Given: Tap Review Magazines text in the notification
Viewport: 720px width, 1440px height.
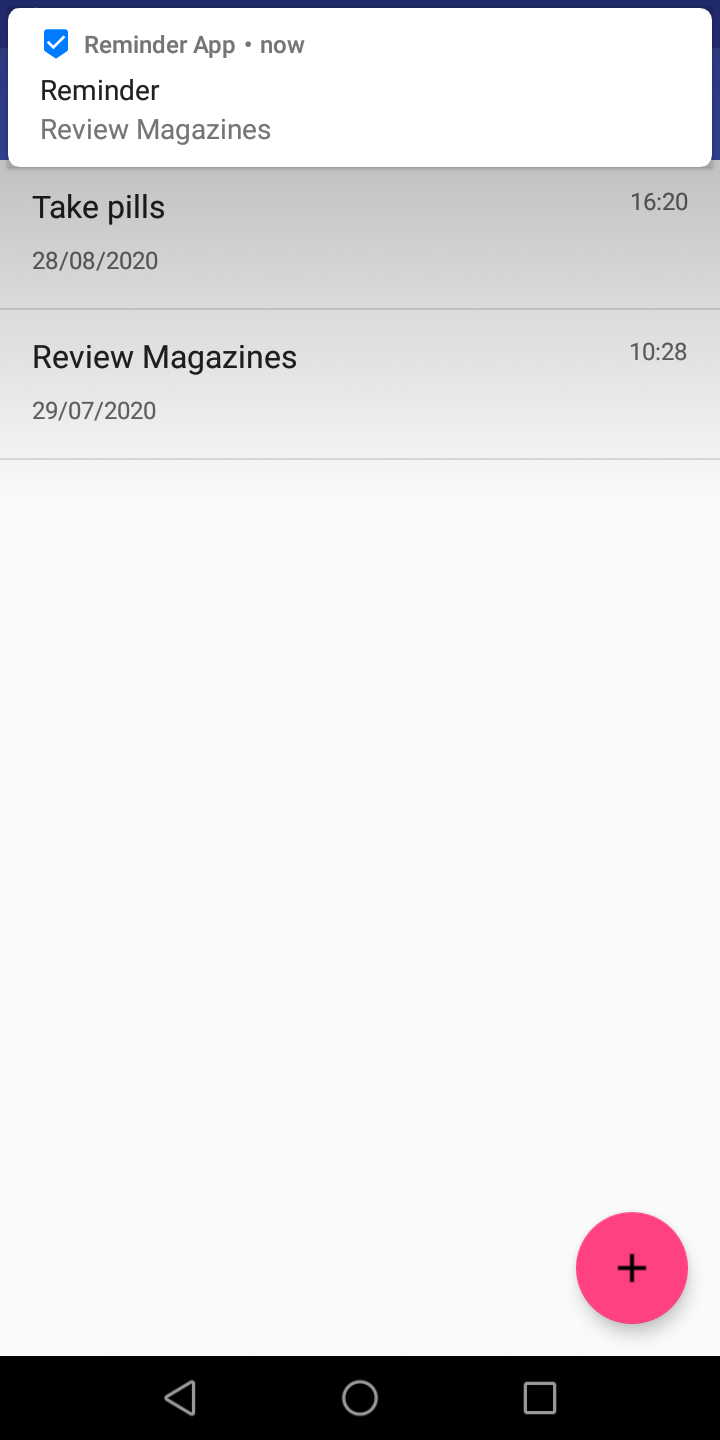Looking at the screenshot, I should 155,129.
